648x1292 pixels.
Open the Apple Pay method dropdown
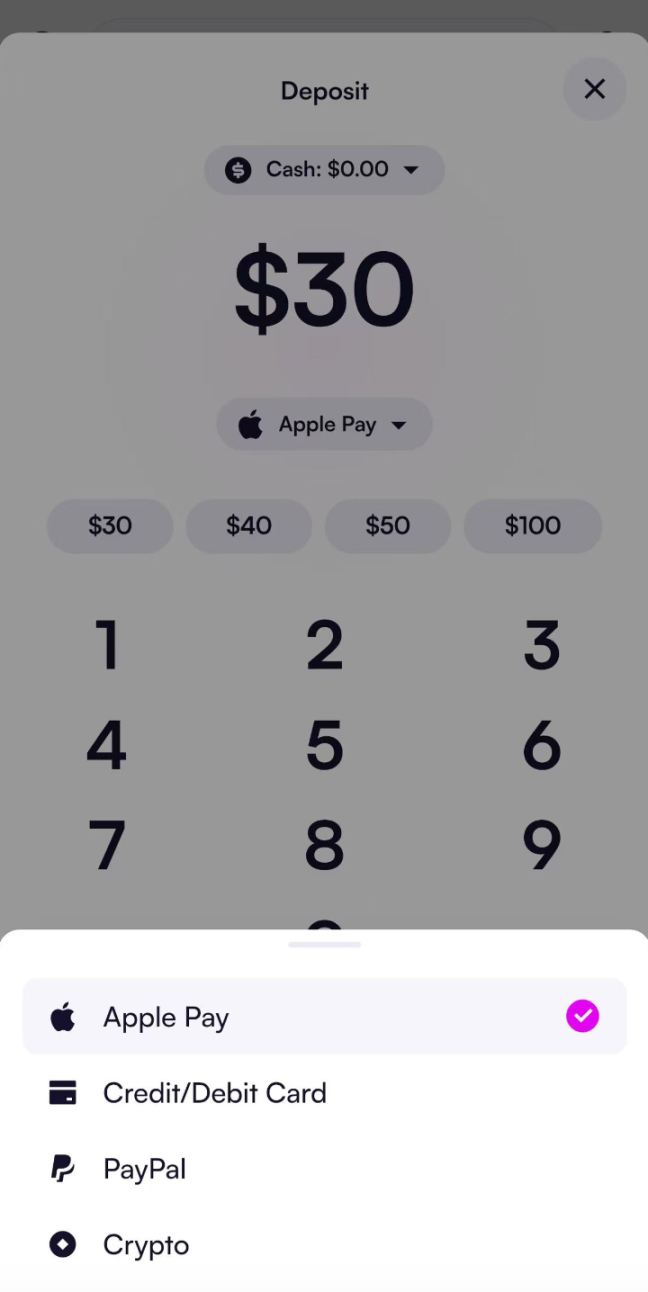(324, 424)
